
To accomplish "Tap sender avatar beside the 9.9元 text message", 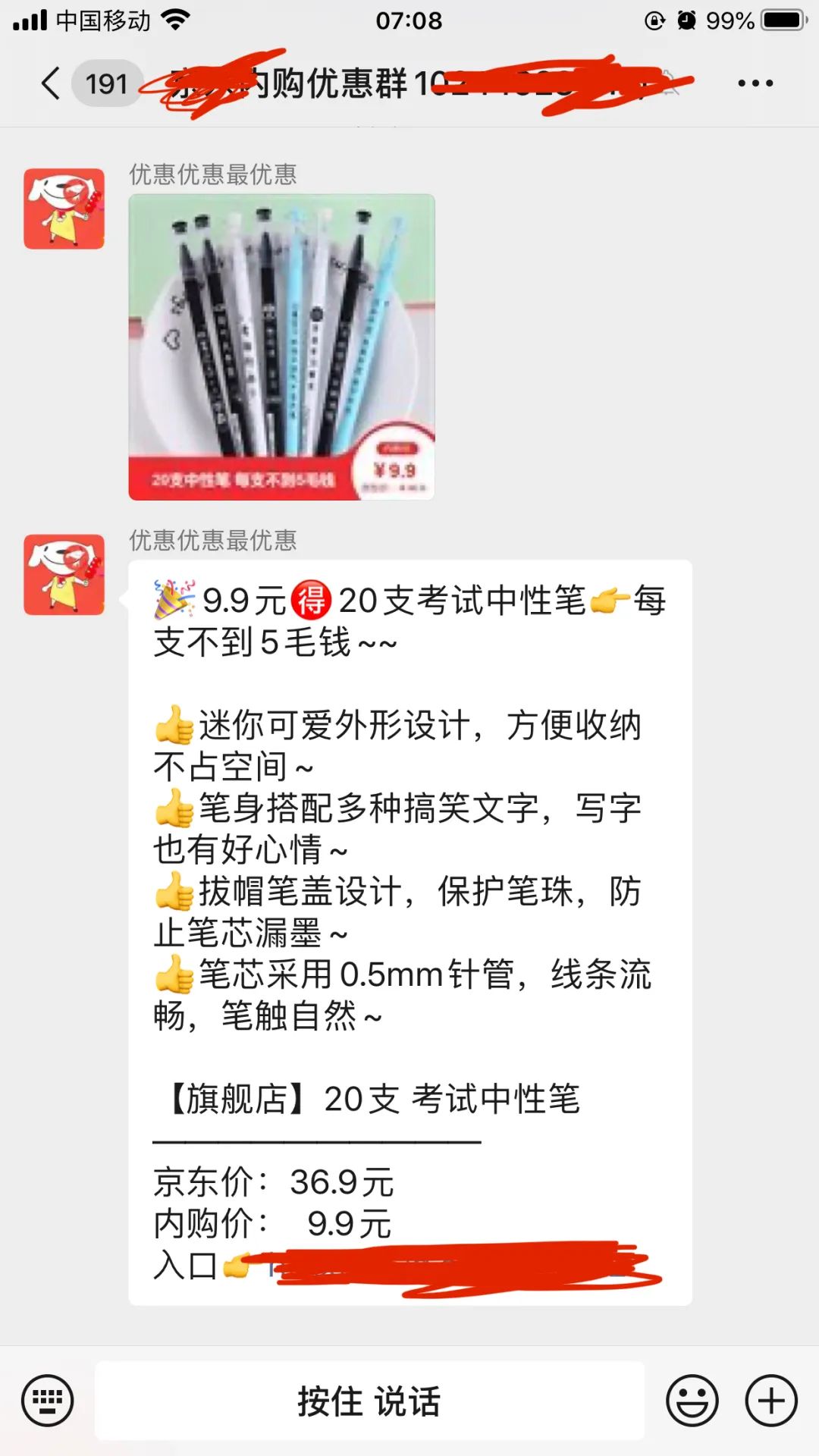I will 64,574.
